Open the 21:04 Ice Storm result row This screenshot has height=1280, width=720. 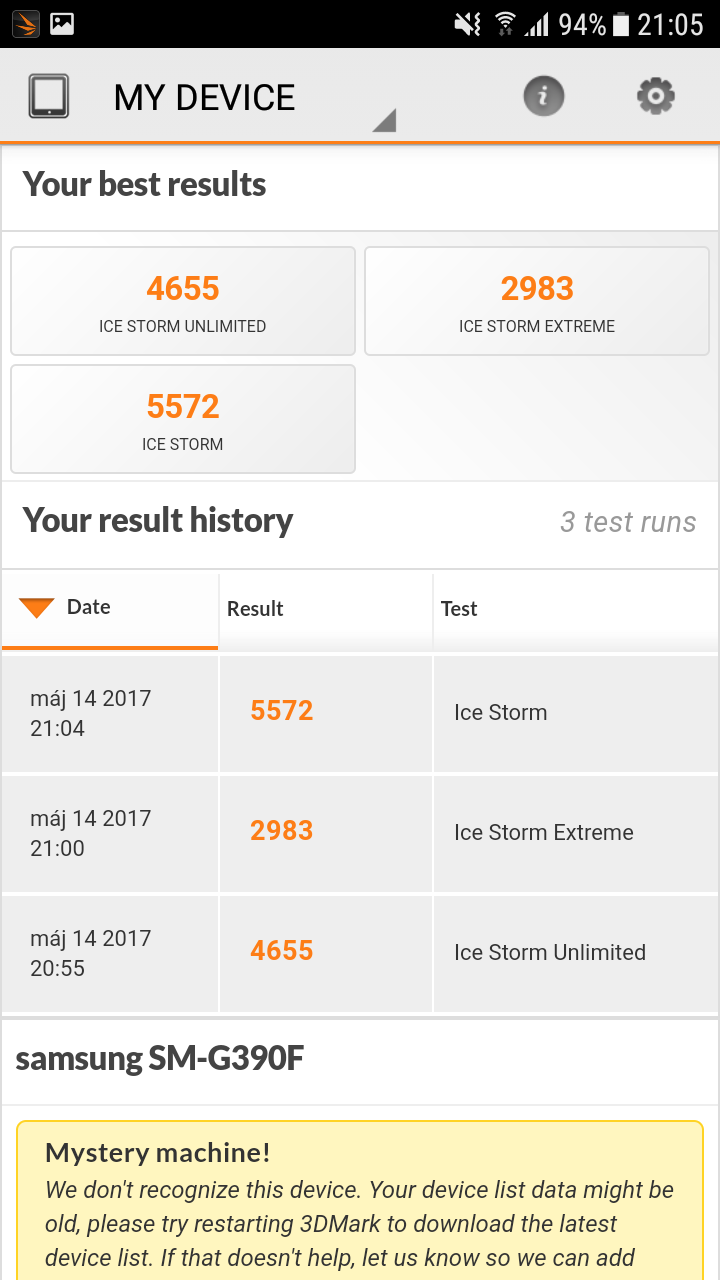(360, 713)
